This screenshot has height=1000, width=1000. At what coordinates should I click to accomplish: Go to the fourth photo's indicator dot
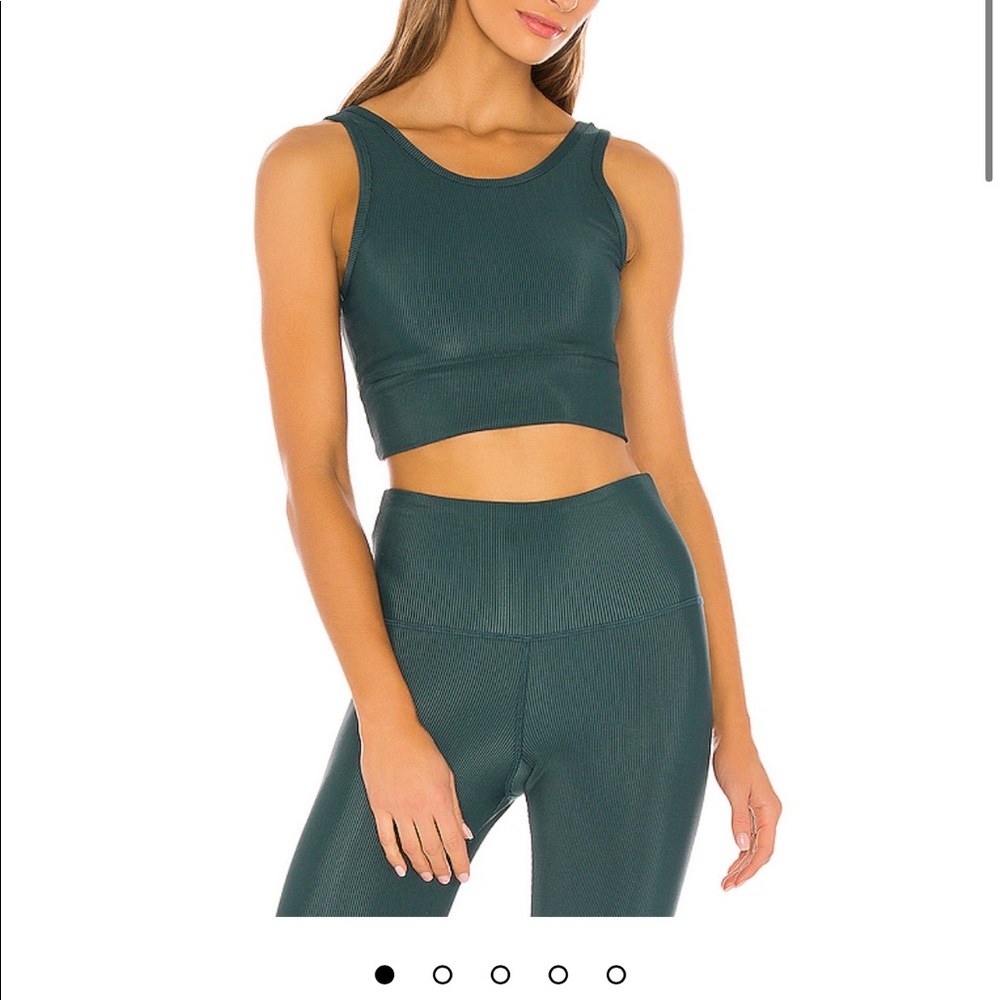558,974
